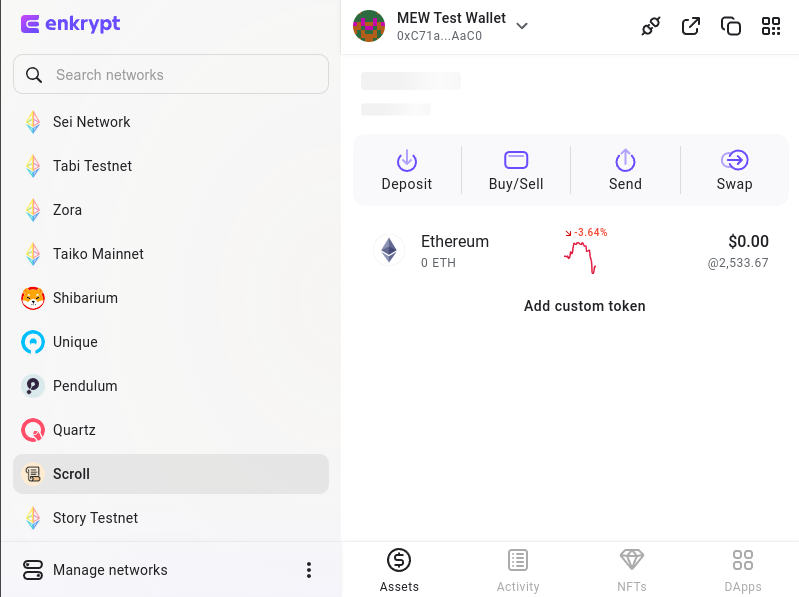Switch to the Activity tab
Image resolution: width=799 pixels, height=597 pixels.
(517, 570)
